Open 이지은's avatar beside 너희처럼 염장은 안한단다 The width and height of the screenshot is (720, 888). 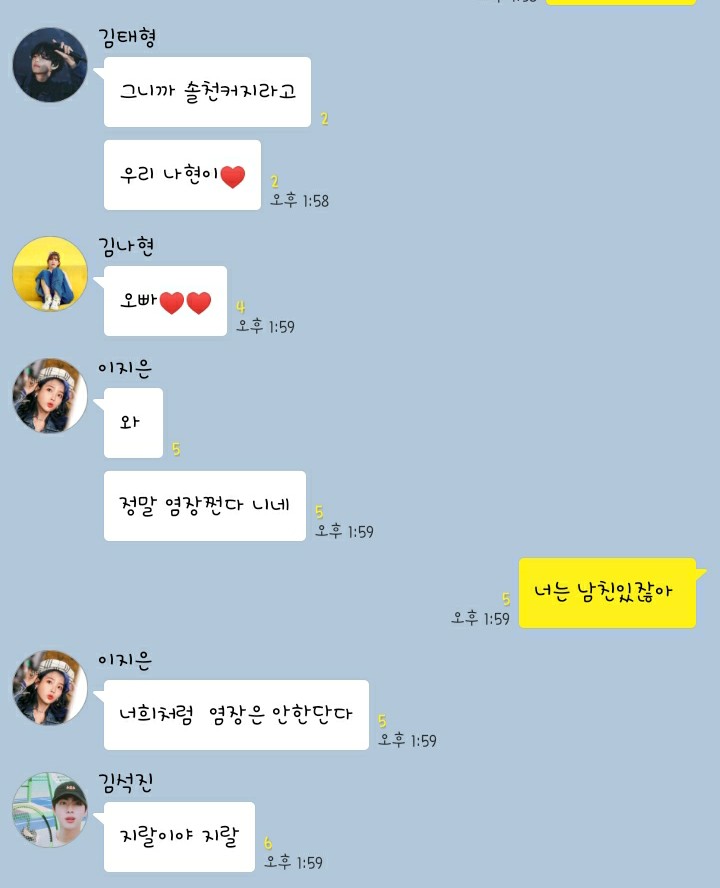point(50,688)
